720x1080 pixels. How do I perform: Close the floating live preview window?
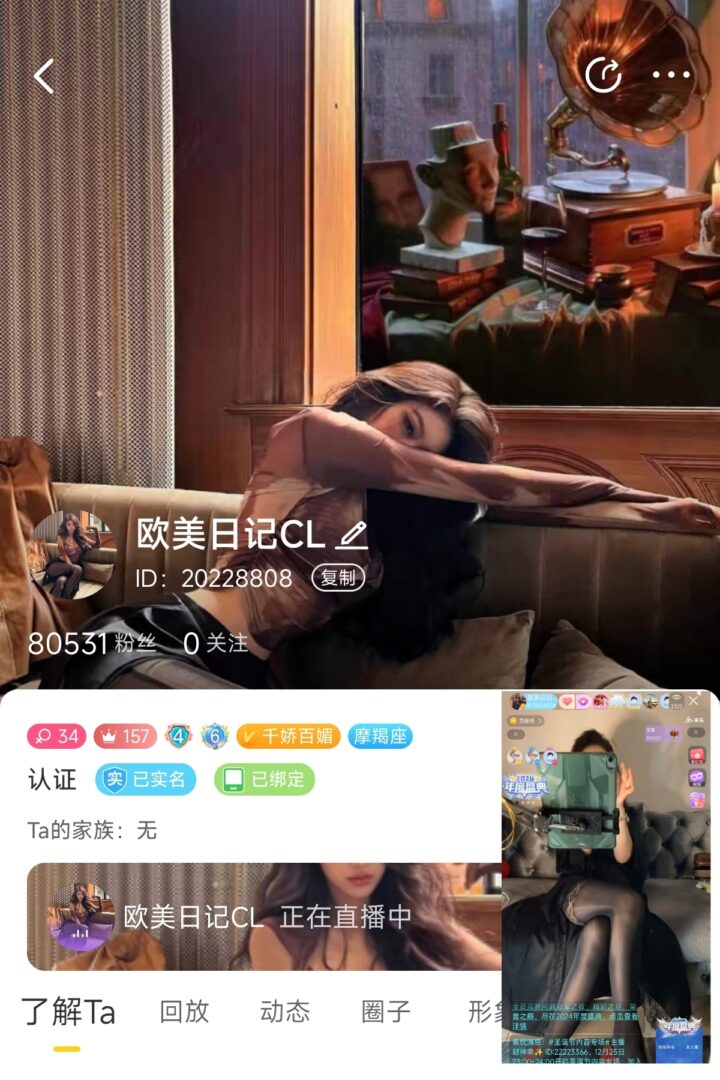click(x=694, y=701)
